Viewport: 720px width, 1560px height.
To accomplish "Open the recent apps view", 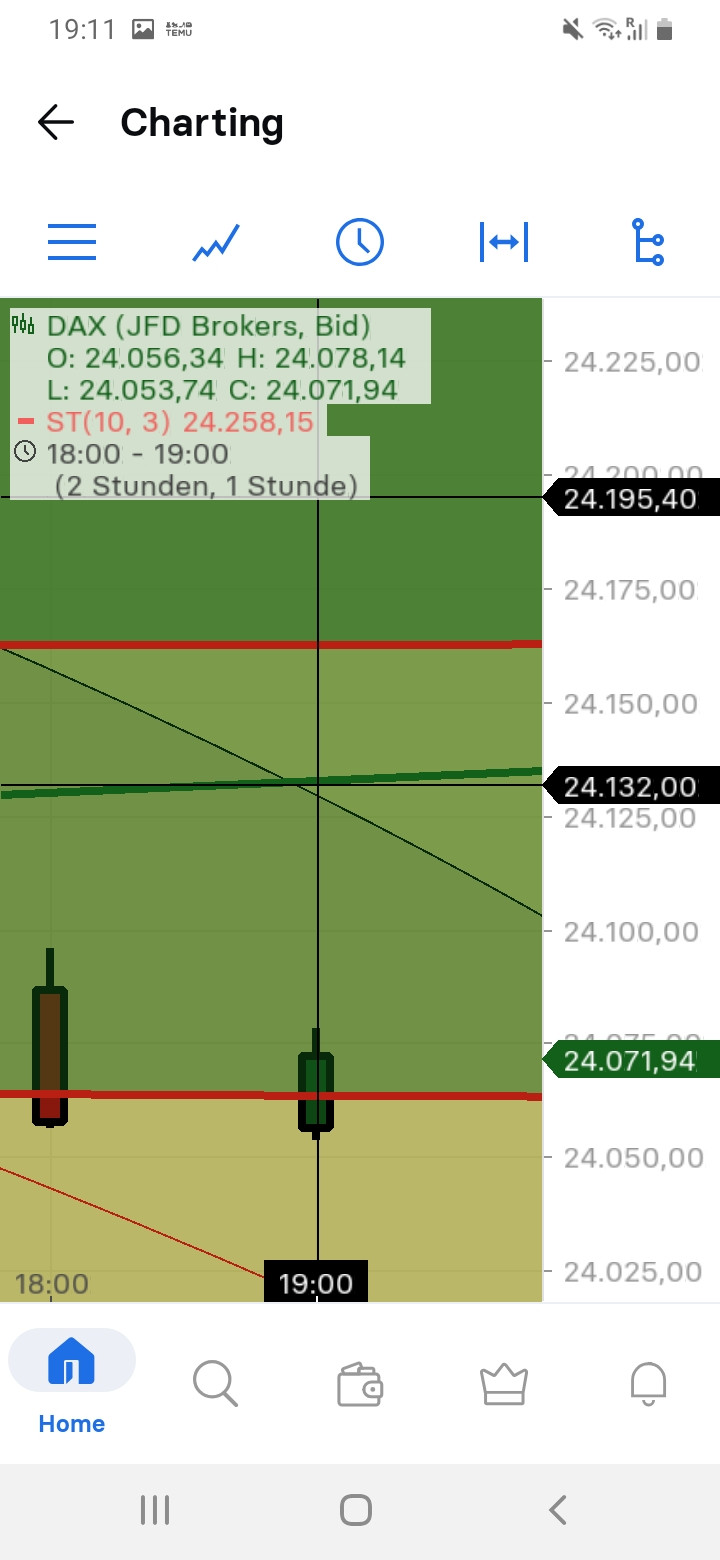I will pyautogui.click(x=155, y=1510).
